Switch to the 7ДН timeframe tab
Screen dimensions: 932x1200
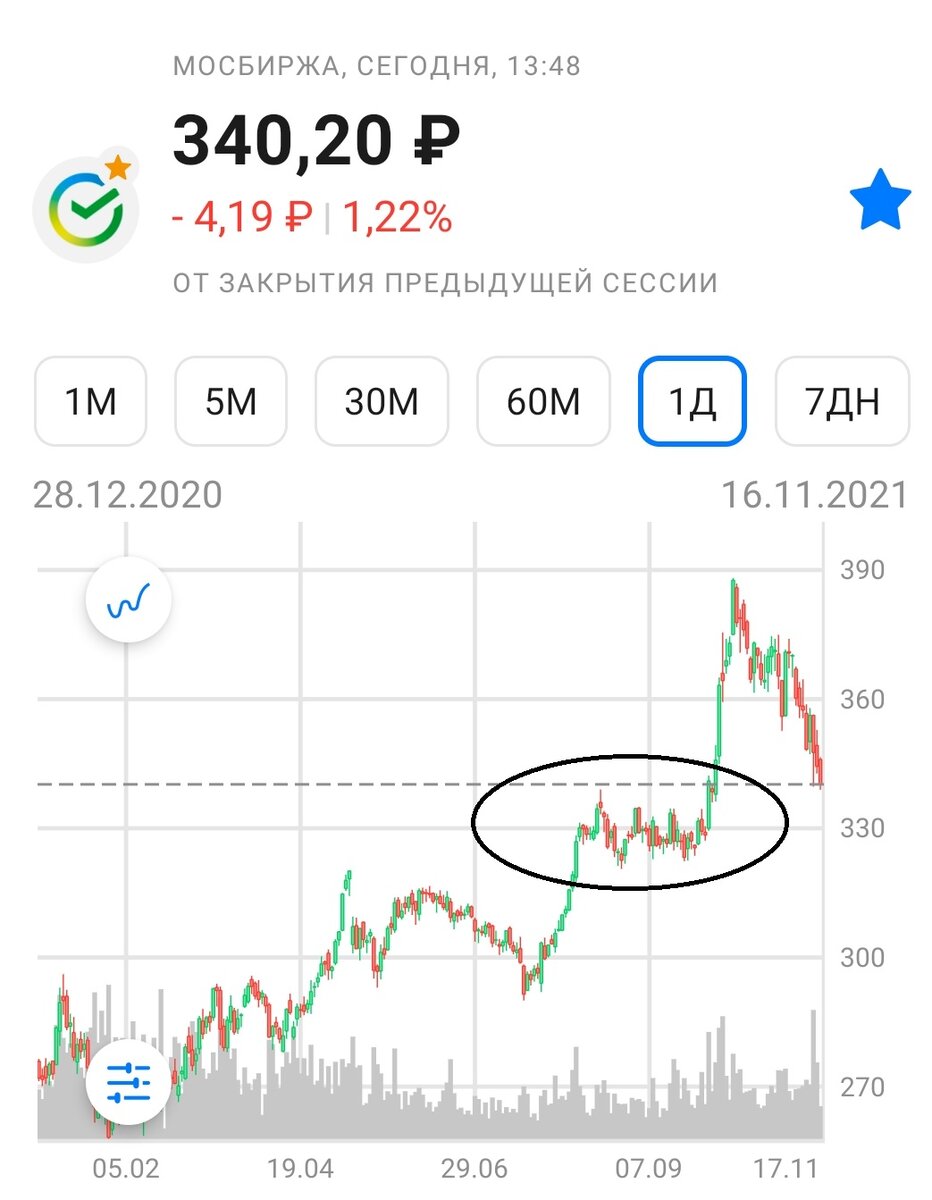(843, 401)
